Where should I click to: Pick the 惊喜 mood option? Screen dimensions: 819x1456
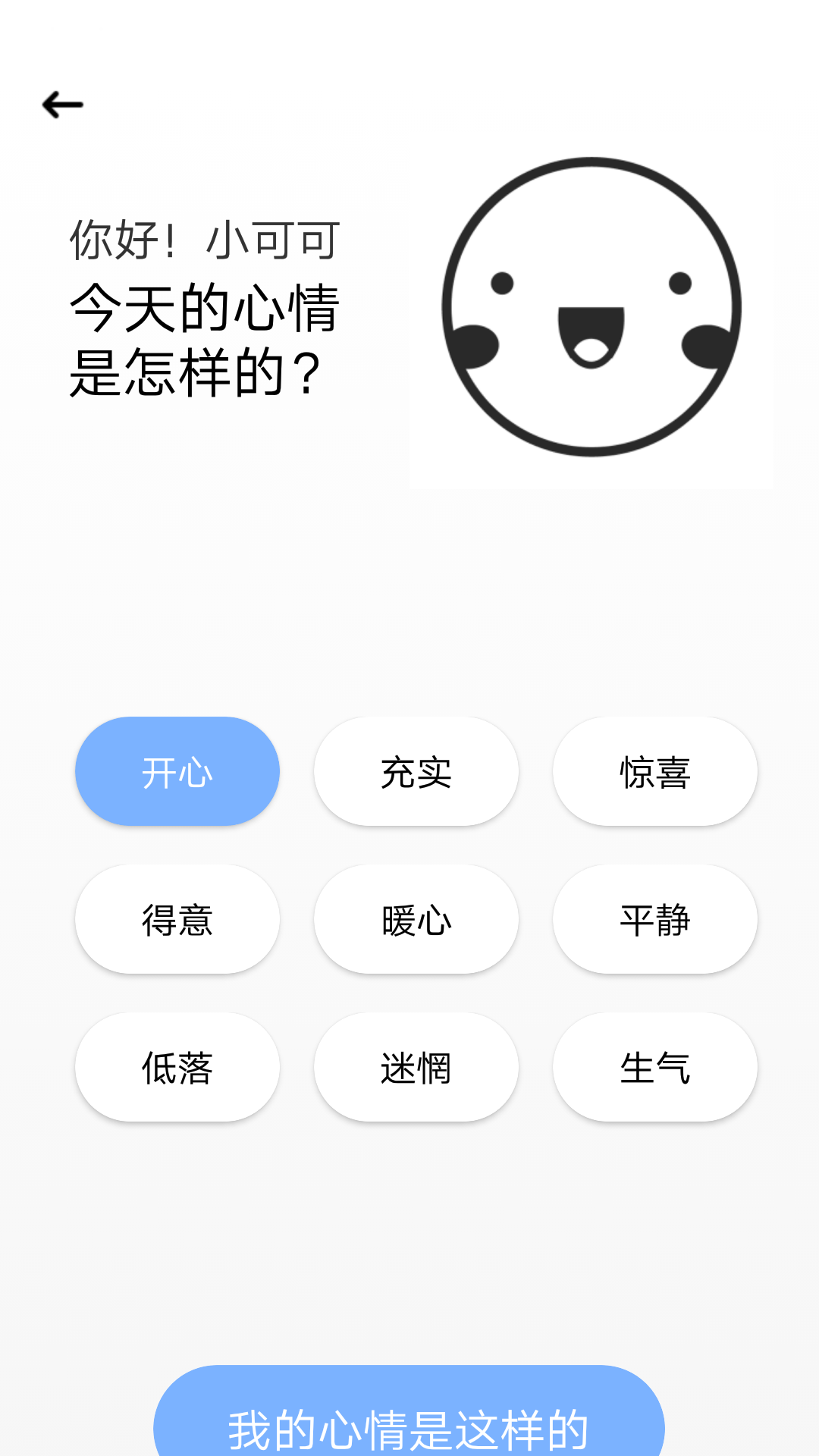point(655,771)
